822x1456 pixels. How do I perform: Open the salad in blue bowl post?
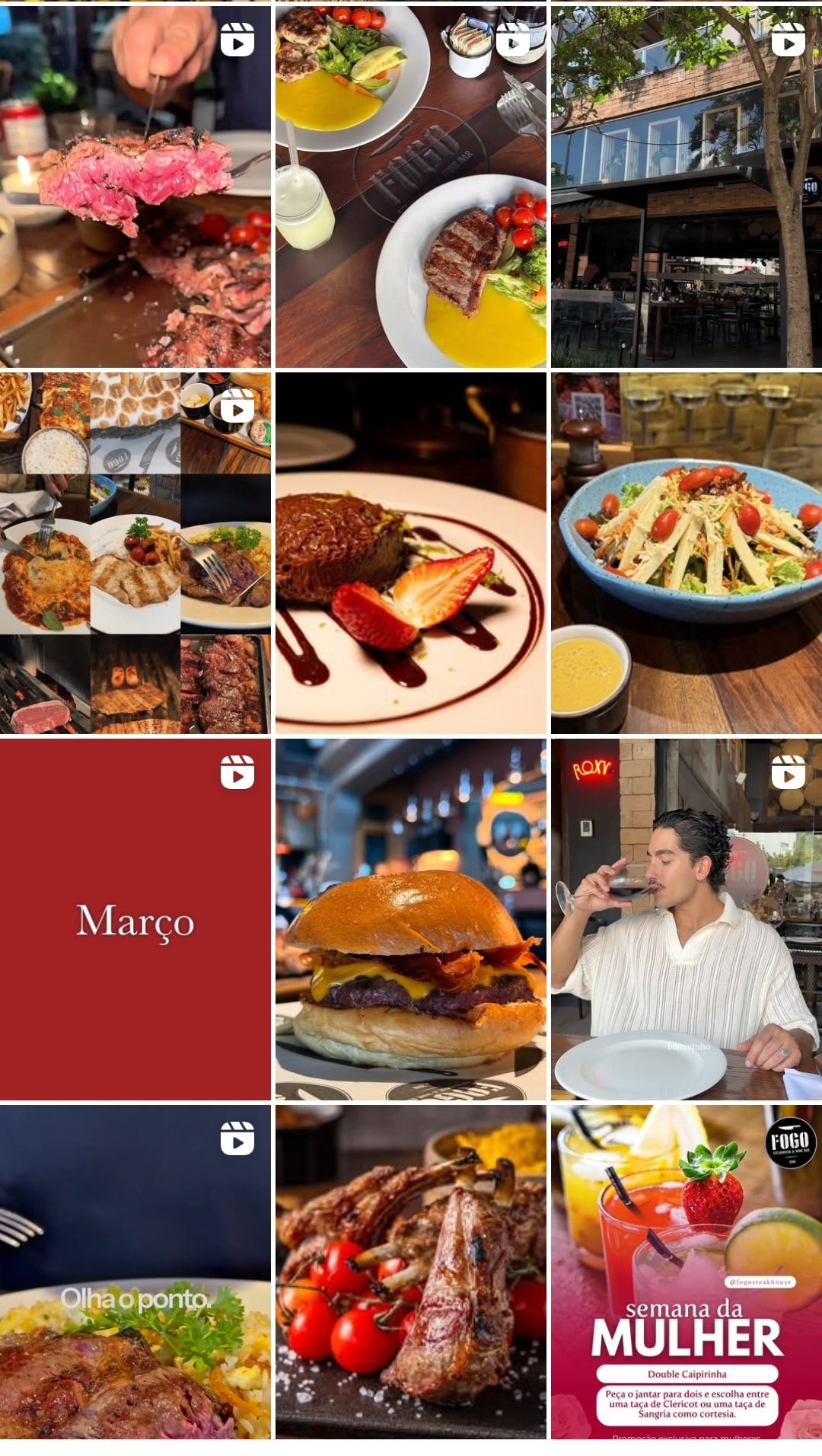tap(686, 553)
